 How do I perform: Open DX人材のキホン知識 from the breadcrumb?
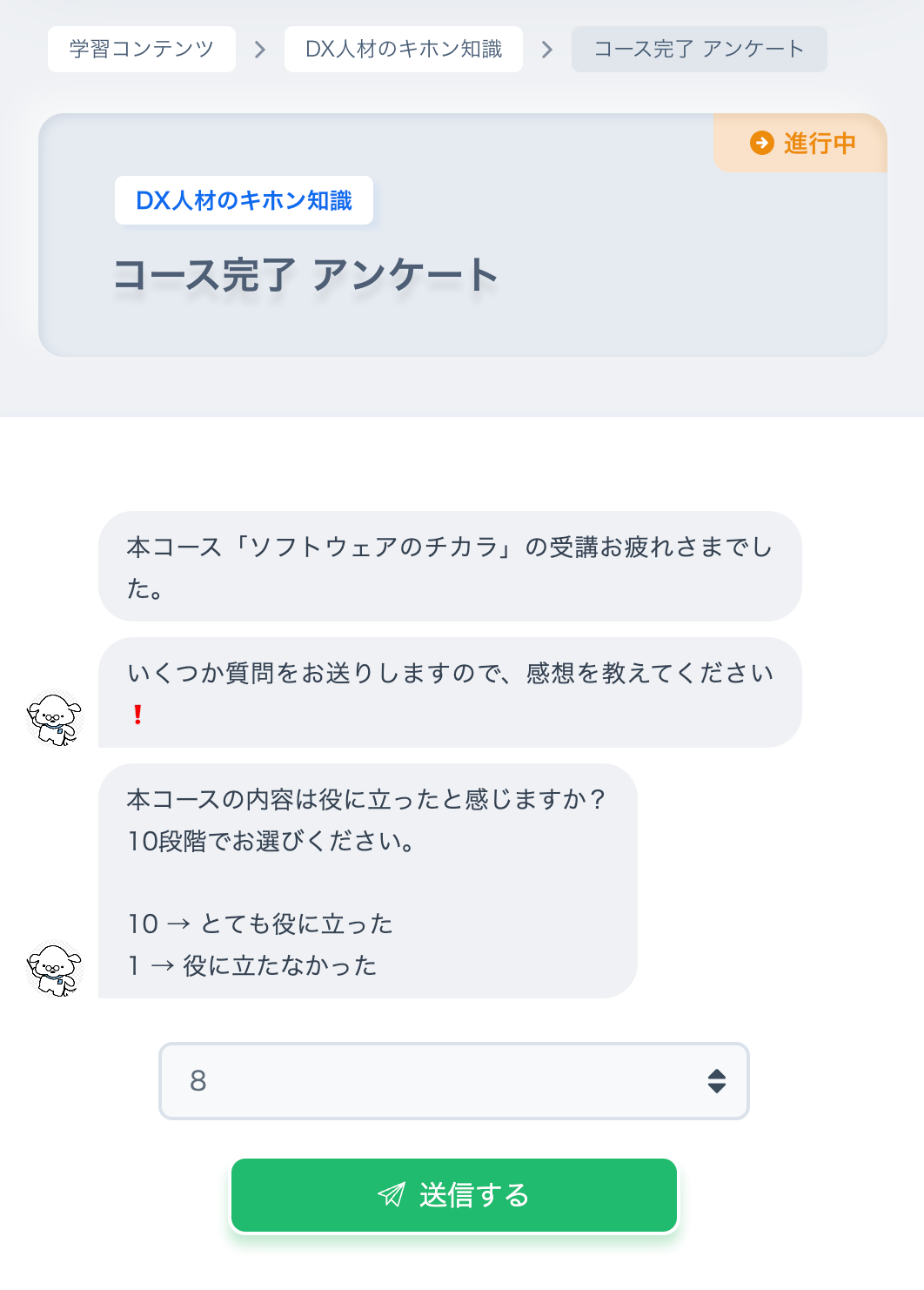pyautogui.click(x=403, y=49)
